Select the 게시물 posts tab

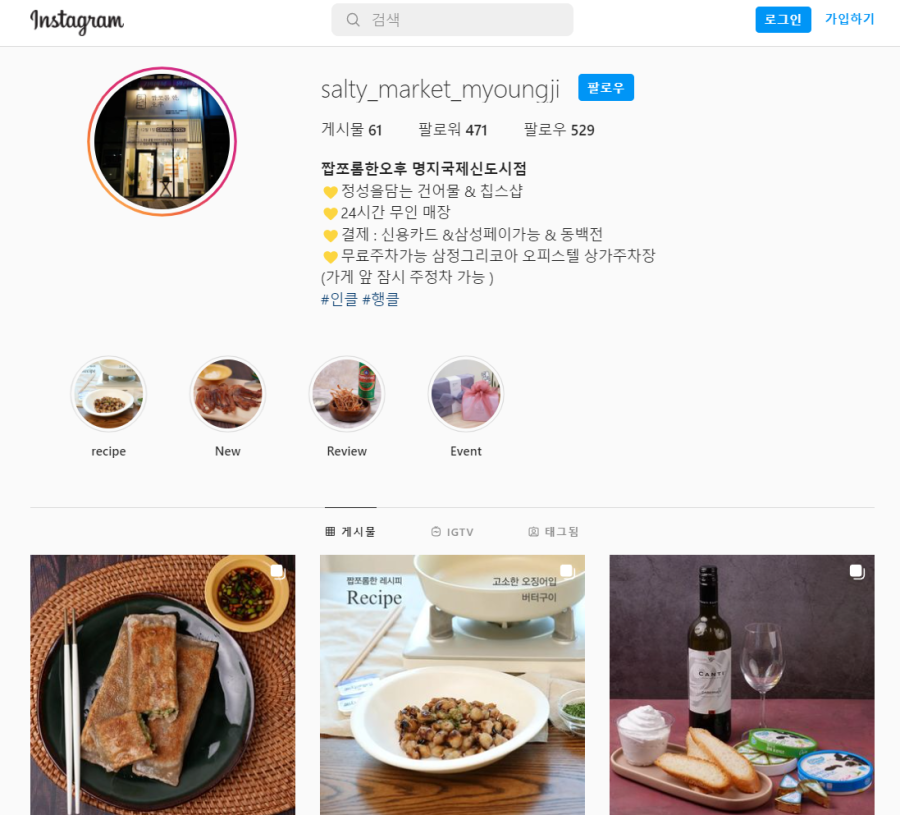pyautogui.click(x=350, y=532)
